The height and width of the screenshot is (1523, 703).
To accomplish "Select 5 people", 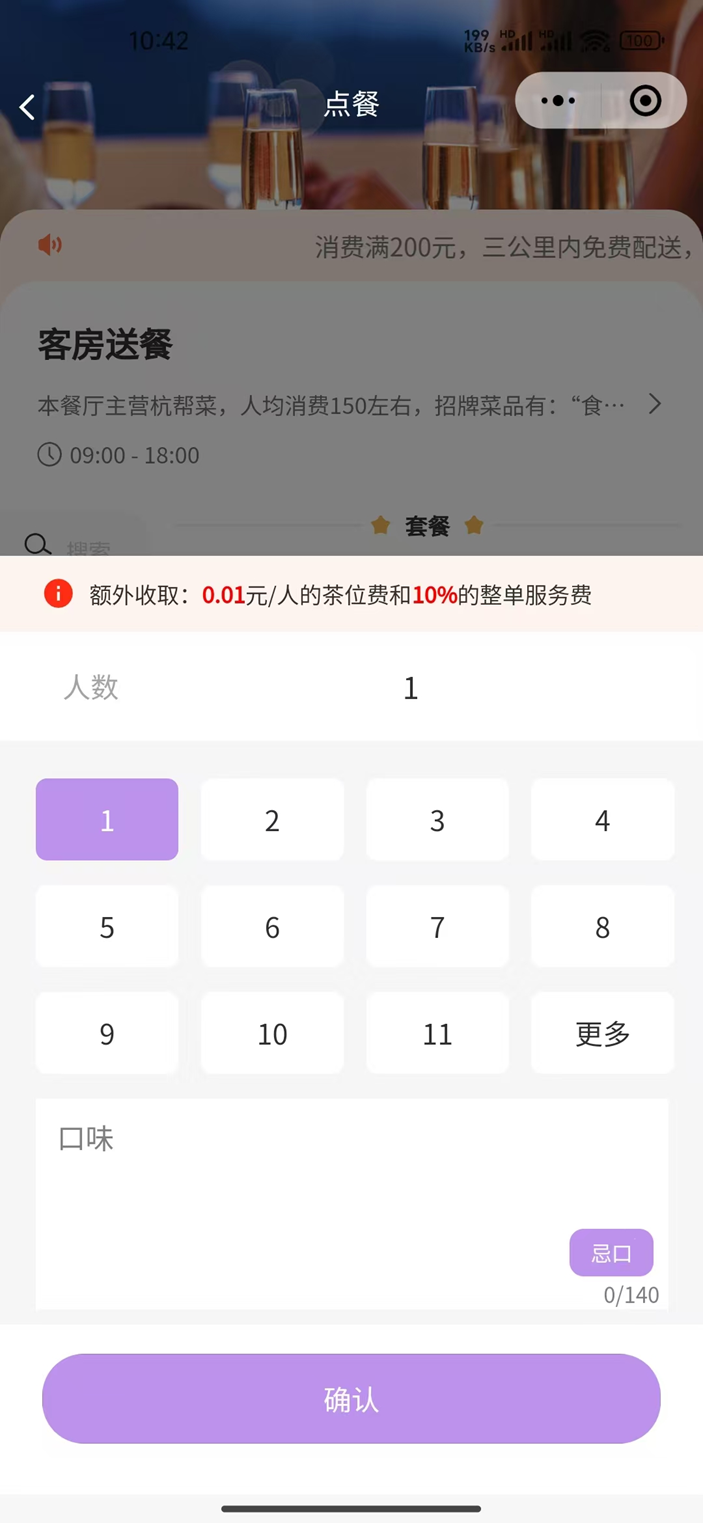I will (107, 927).
